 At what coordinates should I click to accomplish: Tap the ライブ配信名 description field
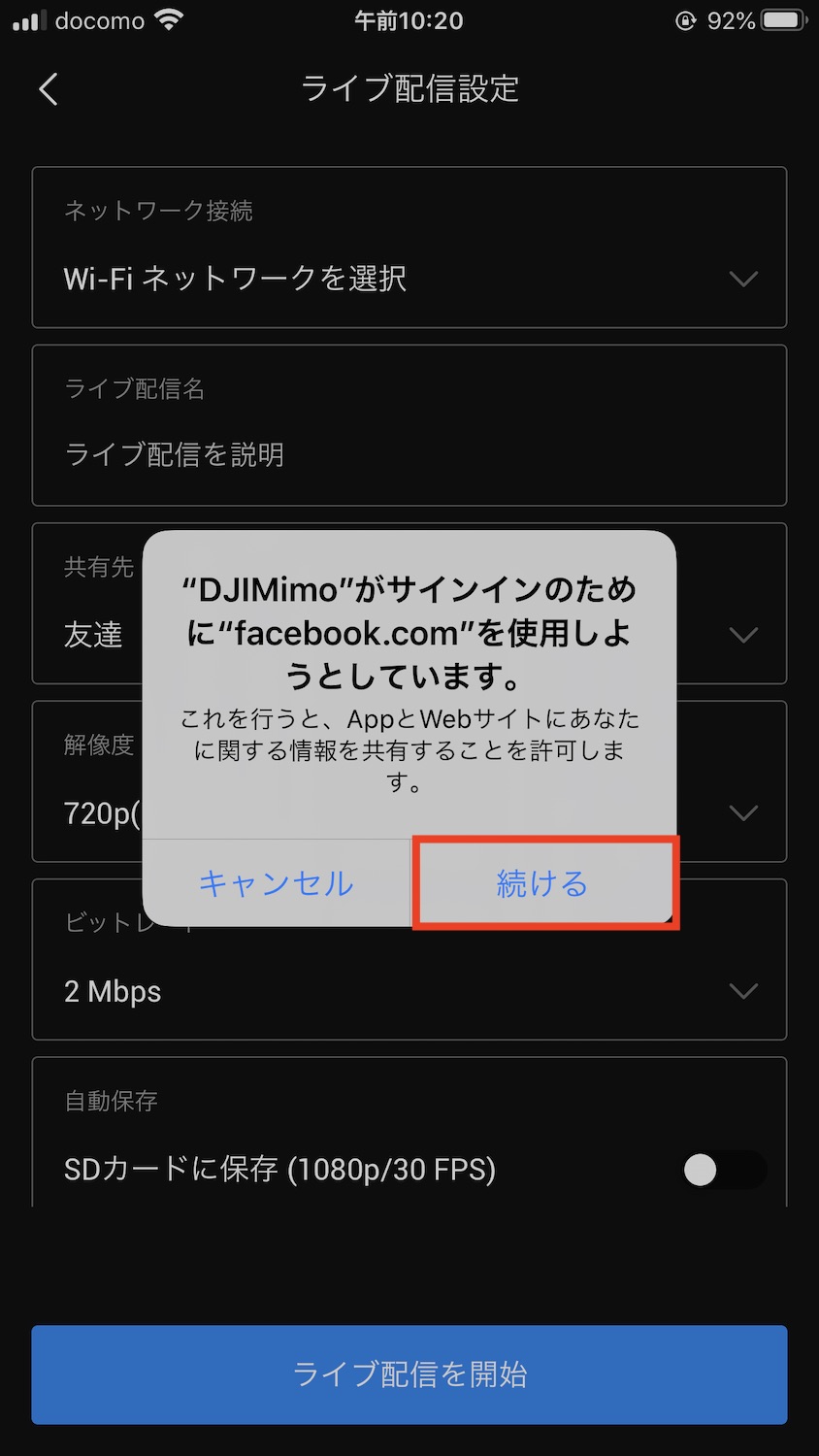click(x=408, y=454)
